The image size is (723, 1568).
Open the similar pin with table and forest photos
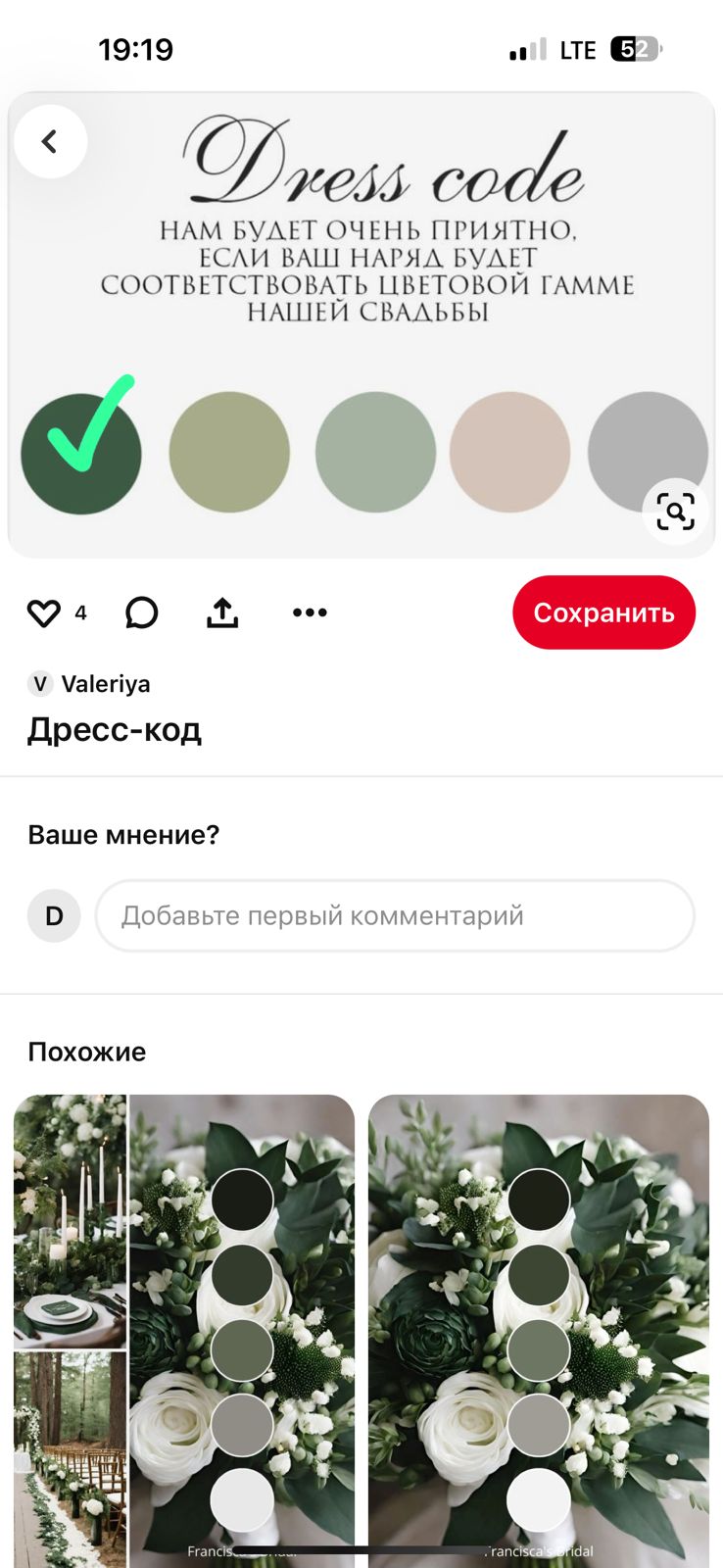pyautogui.click(x=184, y=1323)
